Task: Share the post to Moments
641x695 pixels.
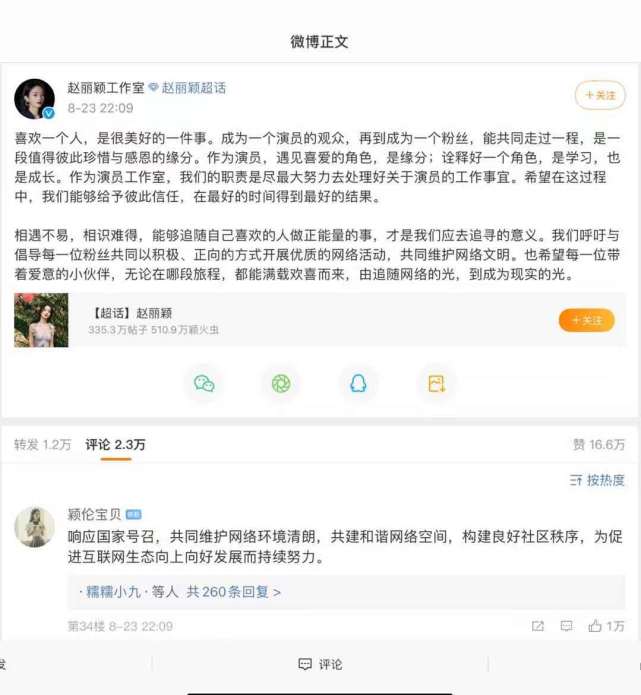Action: click(x=281, y=384)
